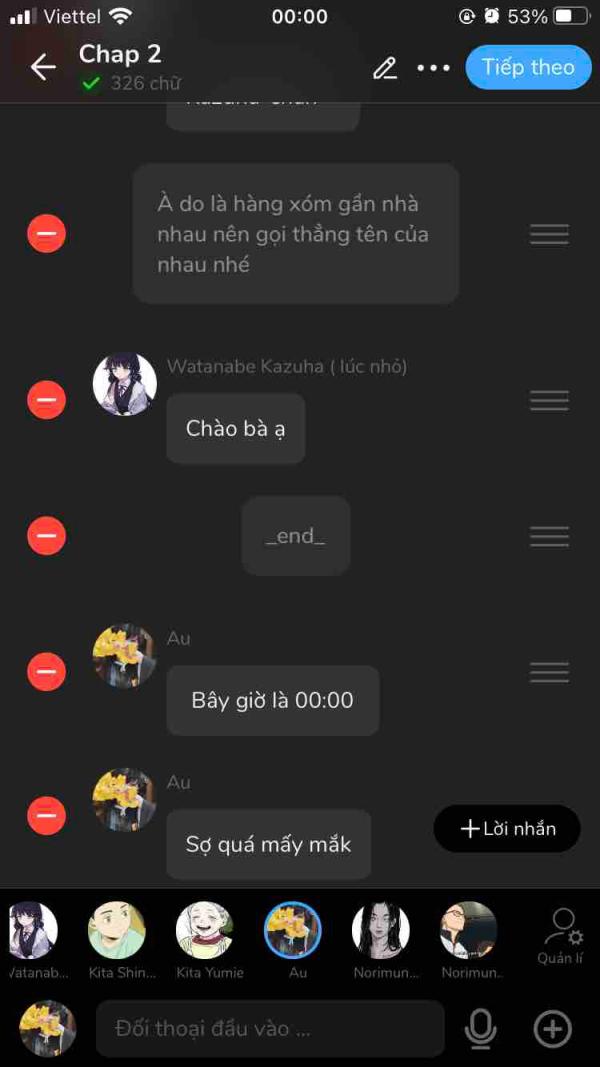Tap the Tiếp theo button
Image resolution: width=600 pixels, height=1067 pixels.
[x=528, y=67]
